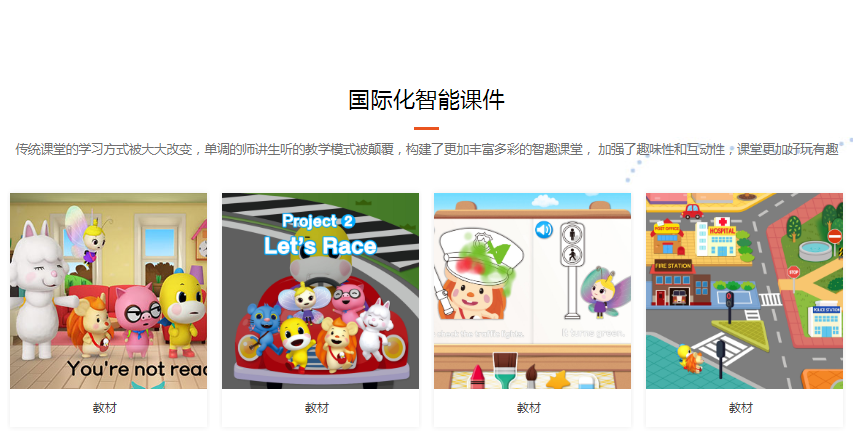Open the "Project 2 Let's Race" courseware card
The width and height of the screenshot is (853, 448).
point(320,291)
